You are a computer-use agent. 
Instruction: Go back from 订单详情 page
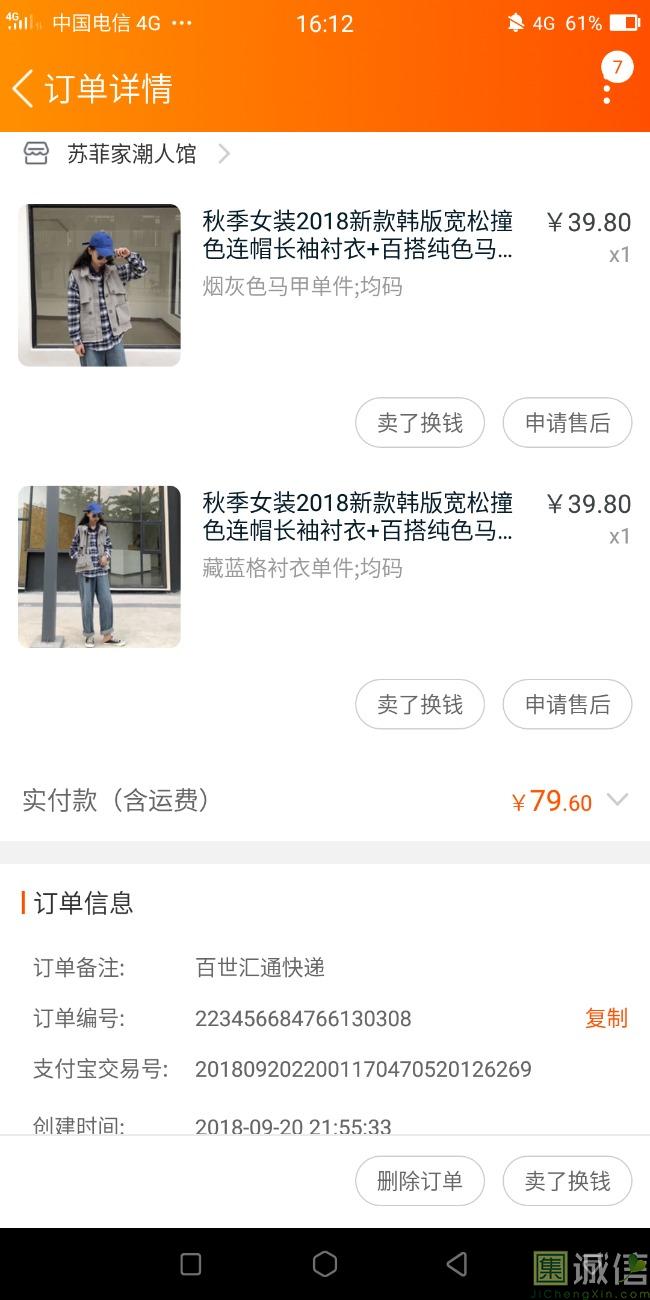[x=24, y=88]
